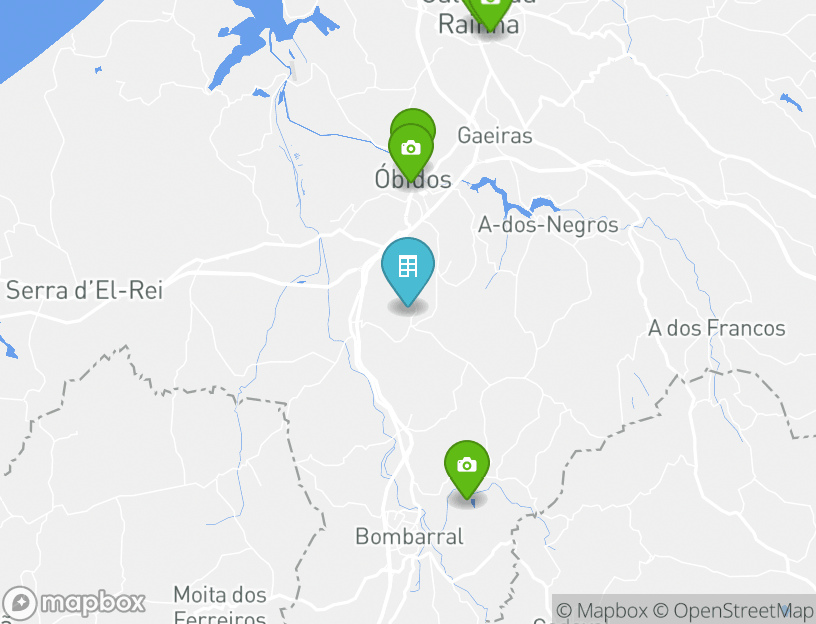Tap the camera marker at Caldas da Rainha
816x624 pixels.
(x=489, y=9)
